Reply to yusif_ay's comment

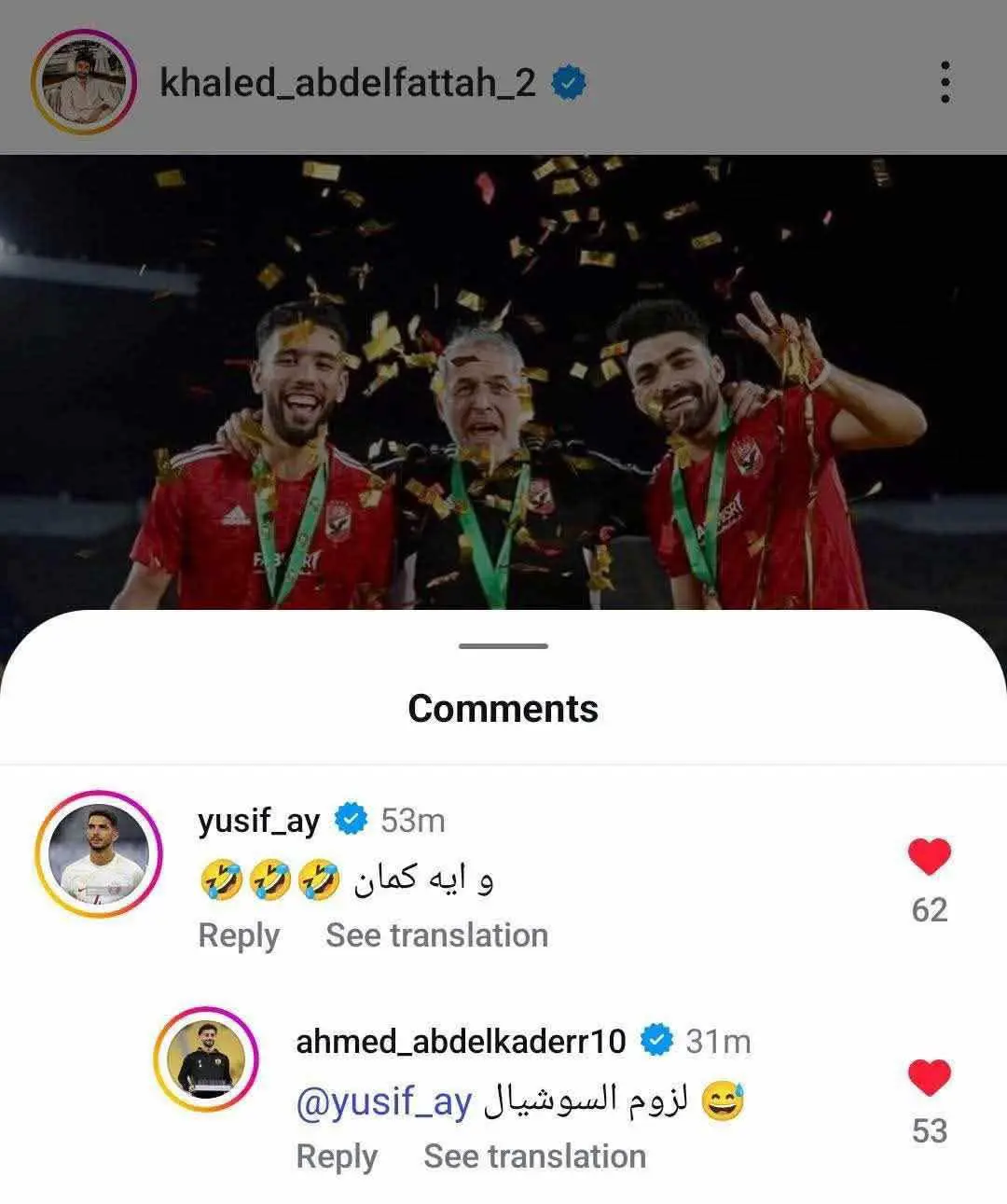click(x=239, y=935)
